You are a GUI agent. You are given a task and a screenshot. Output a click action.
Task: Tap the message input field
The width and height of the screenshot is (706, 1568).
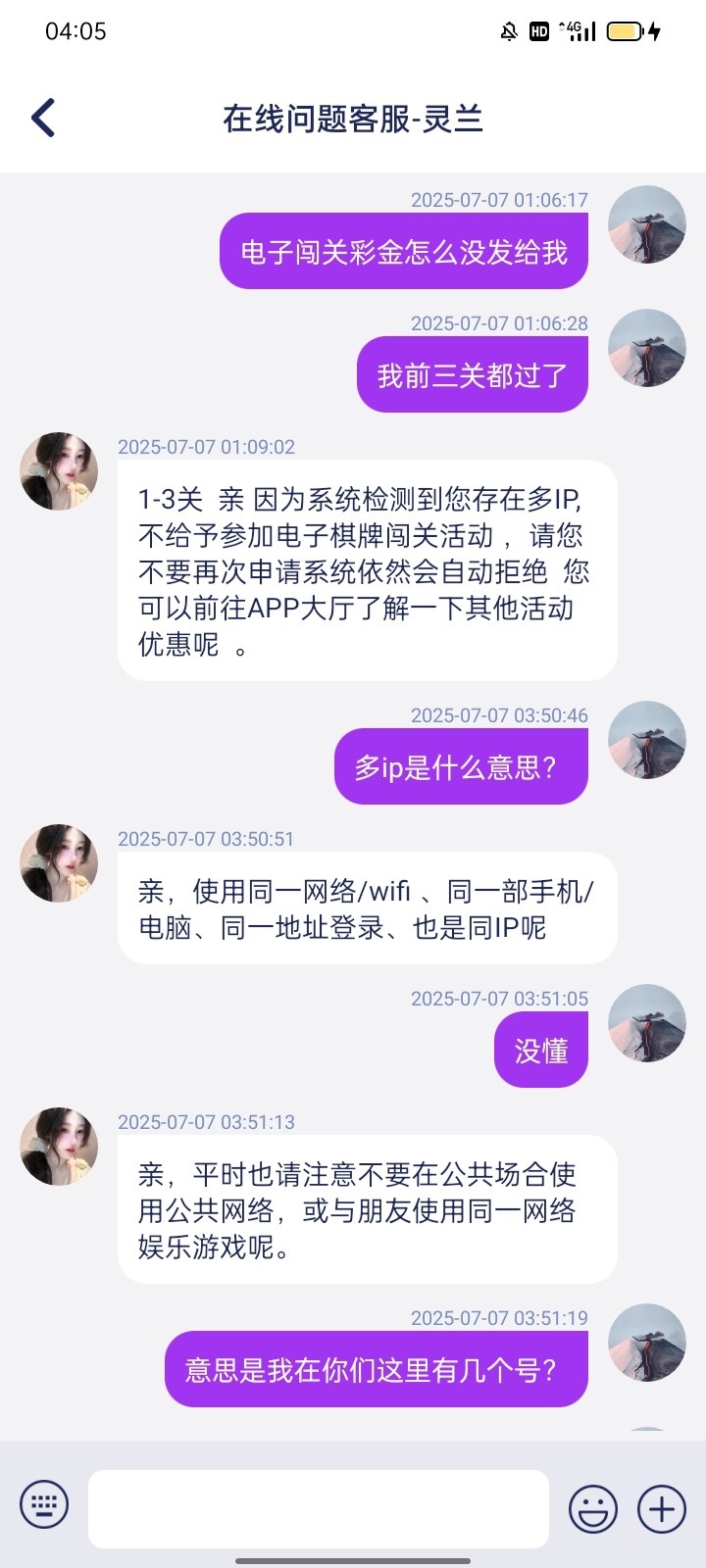[x=318, y=1508]
